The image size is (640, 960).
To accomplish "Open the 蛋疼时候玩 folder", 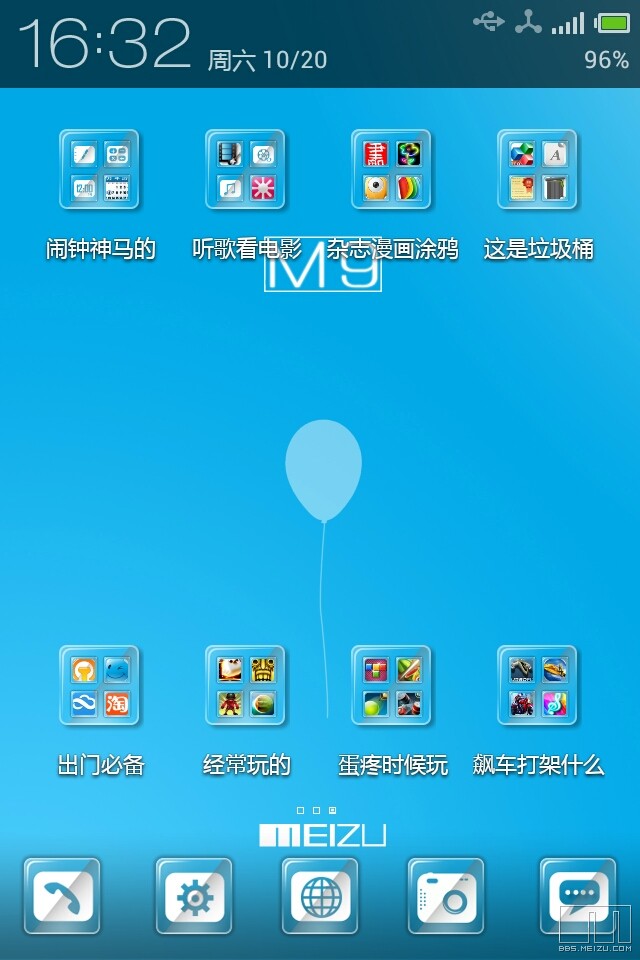I will [x=392, y=686].
